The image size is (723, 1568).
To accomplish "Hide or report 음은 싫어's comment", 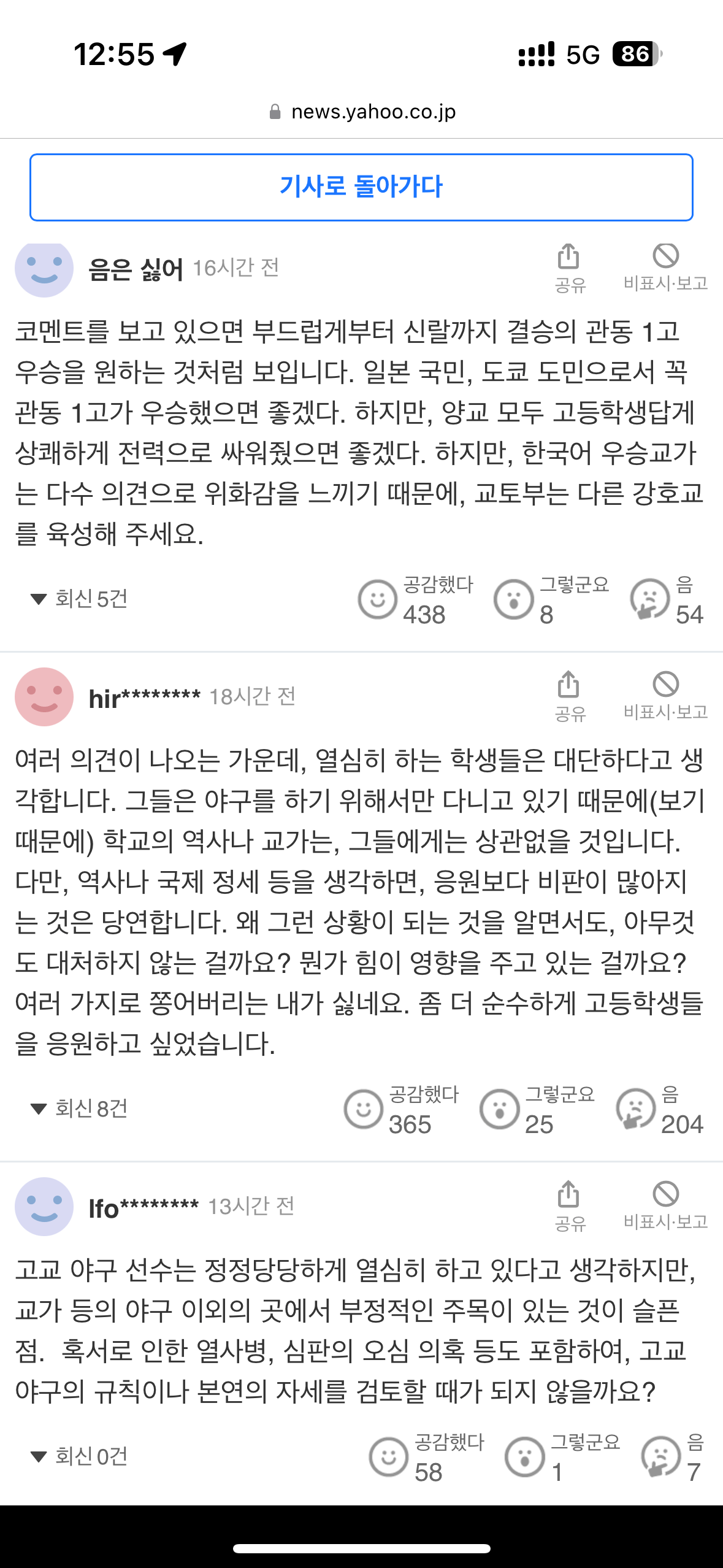I will 665,267.
